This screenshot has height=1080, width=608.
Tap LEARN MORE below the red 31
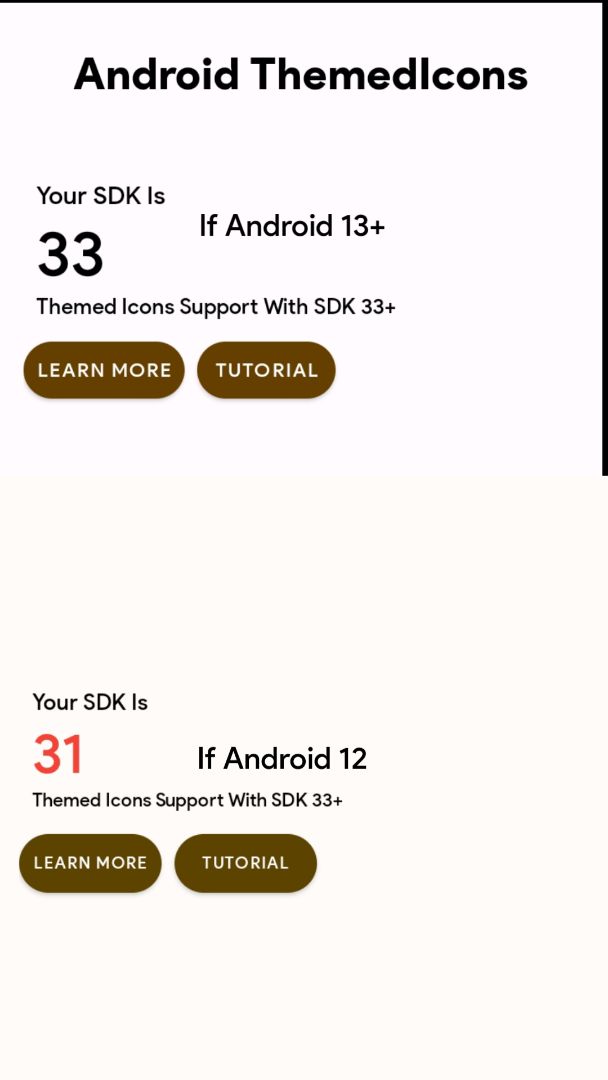point(90,863)
